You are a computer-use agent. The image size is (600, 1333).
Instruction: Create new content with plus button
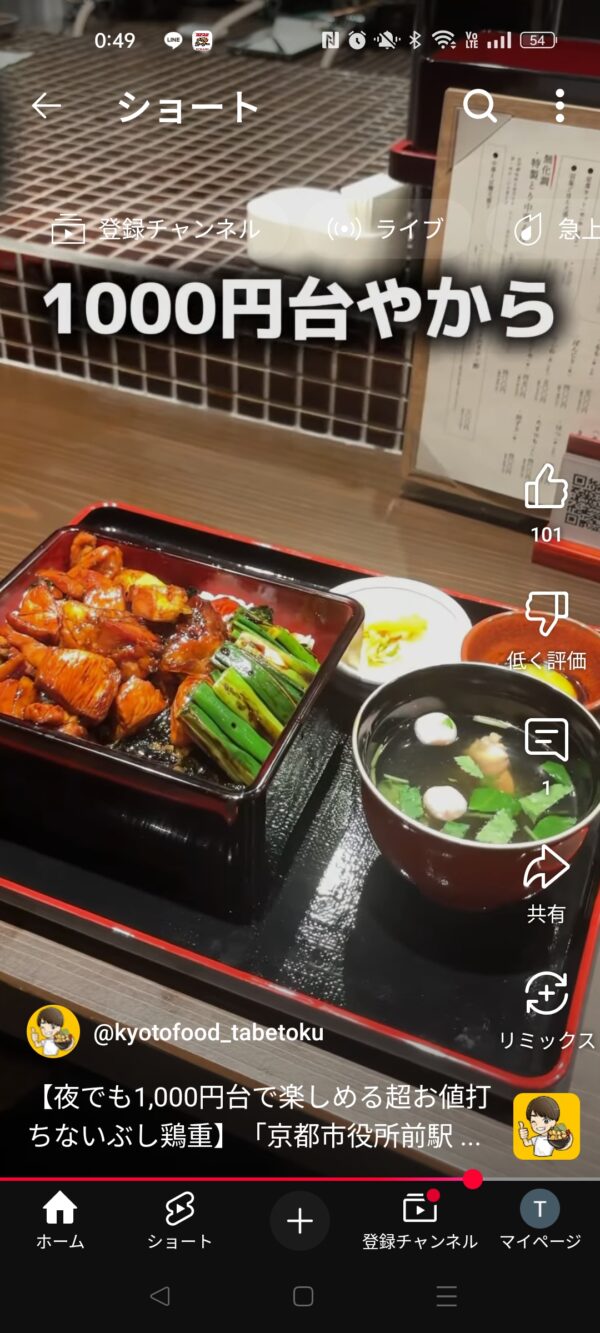[300, 1221]
